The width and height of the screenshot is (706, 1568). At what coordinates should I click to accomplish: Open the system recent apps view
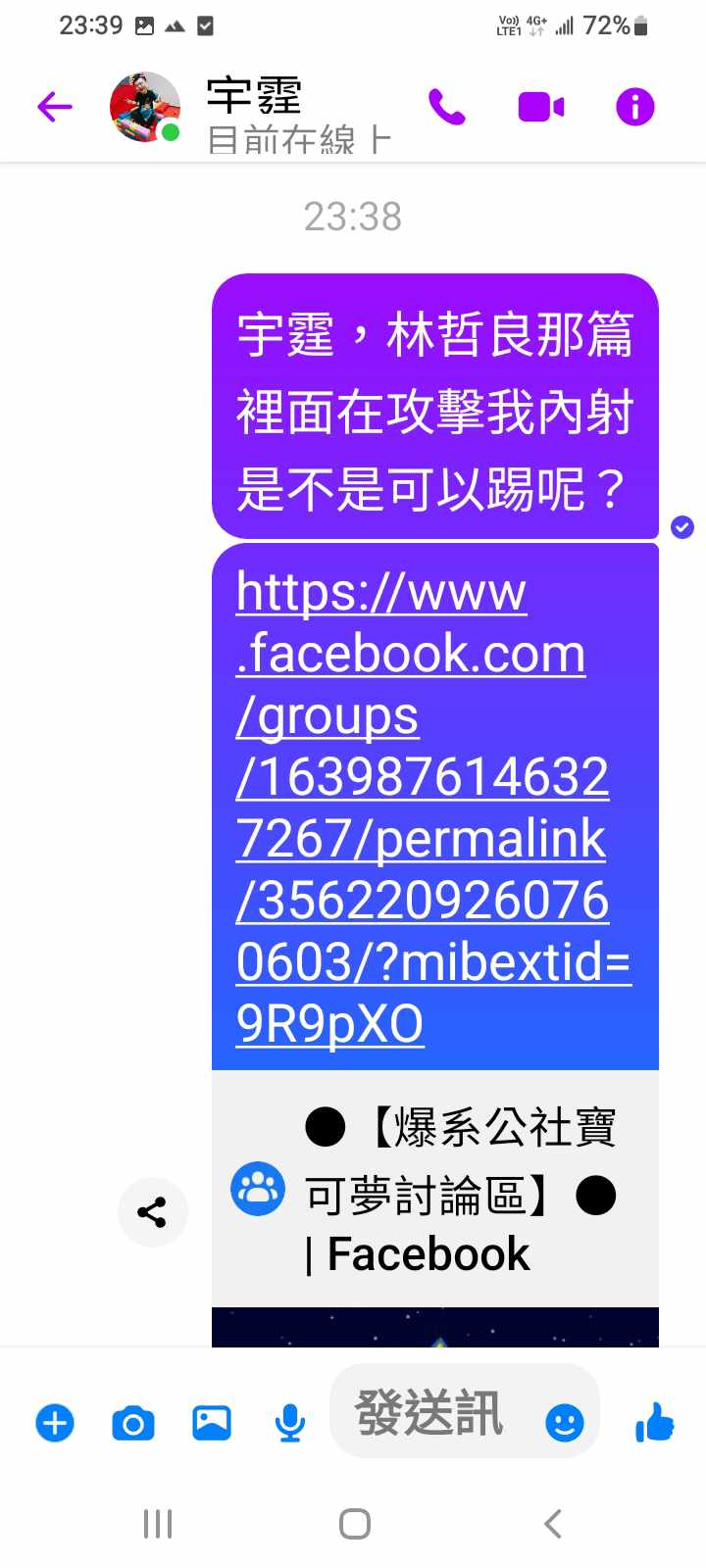158,1524
